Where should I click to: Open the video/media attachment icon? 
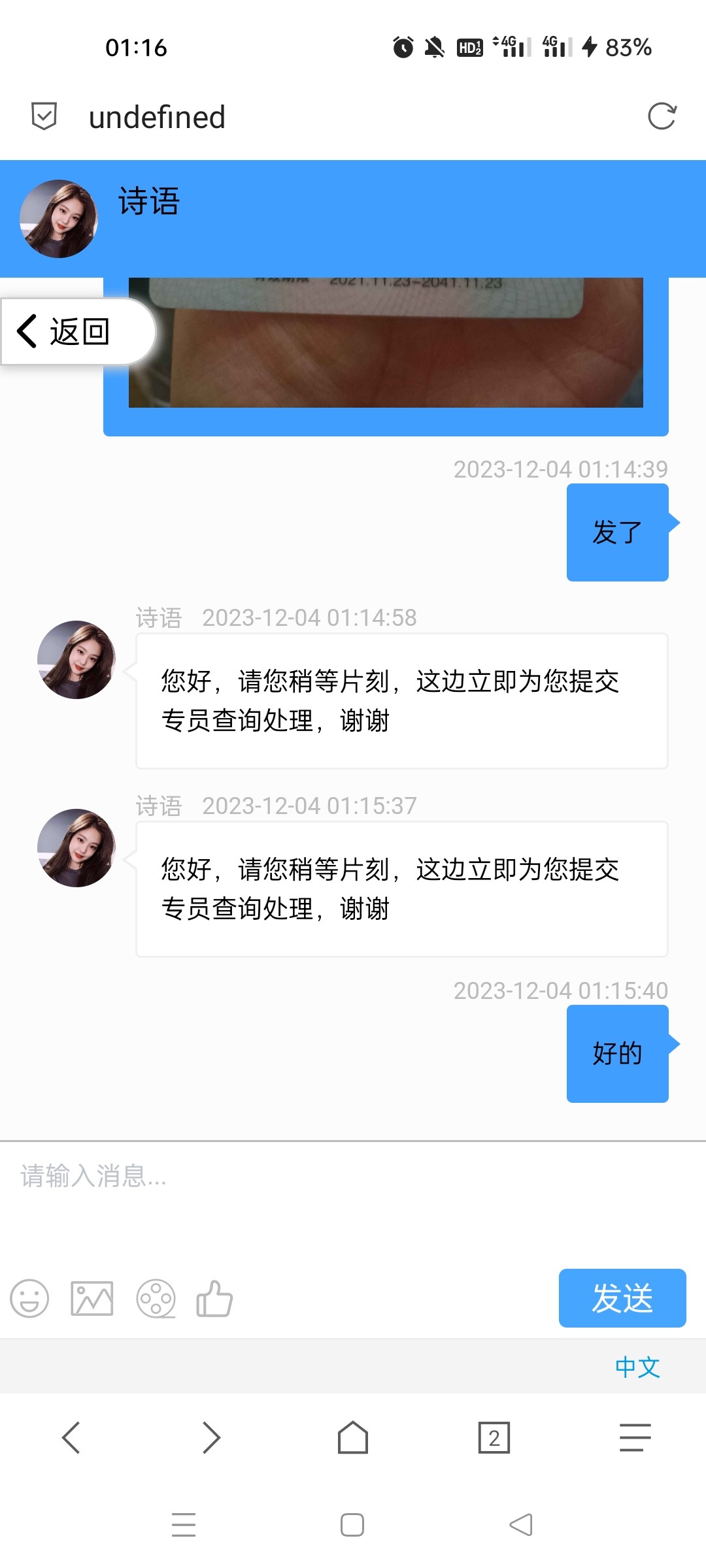(x=156, y=1299)
